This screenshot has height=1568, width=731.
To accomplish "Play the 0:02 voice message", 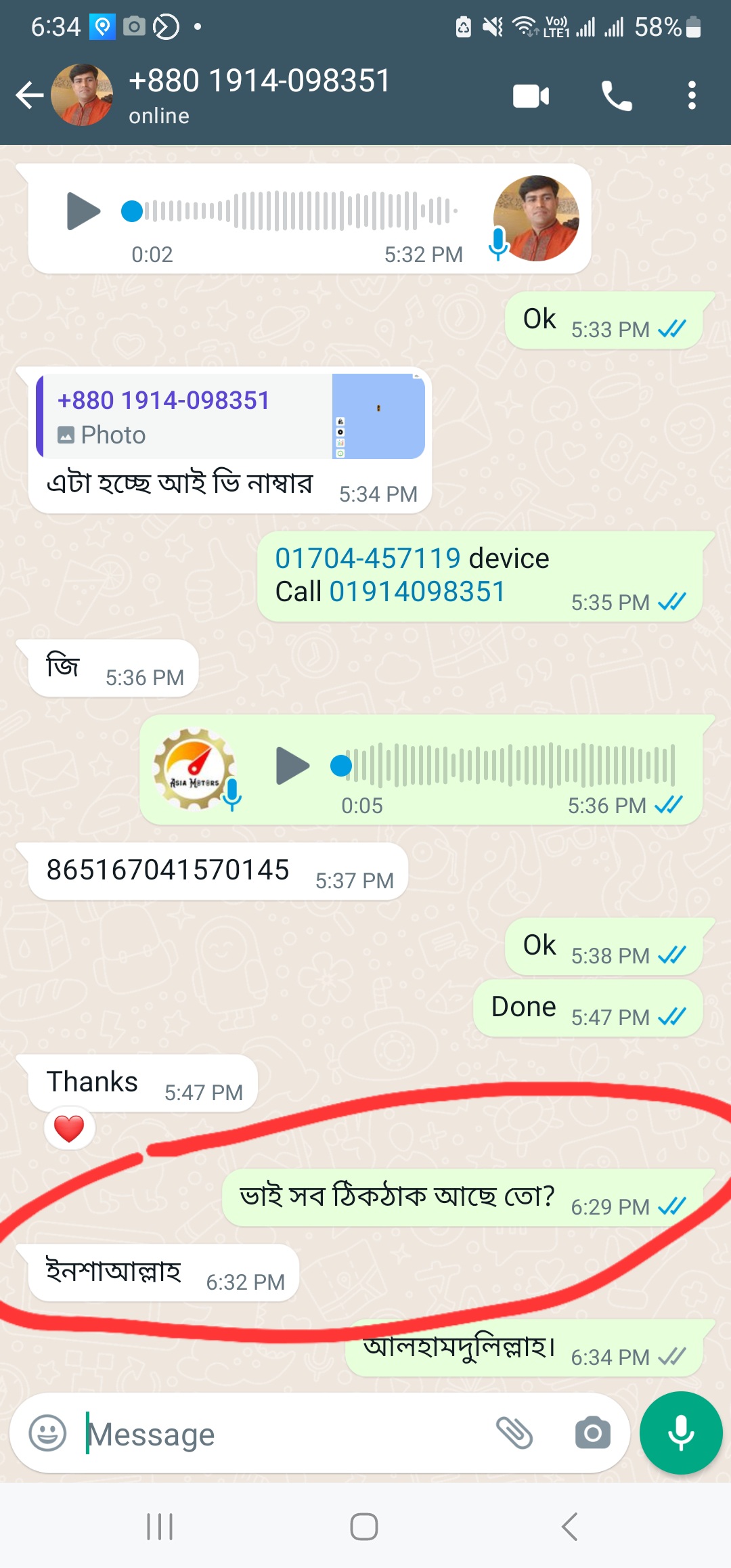I will (84, 212).
